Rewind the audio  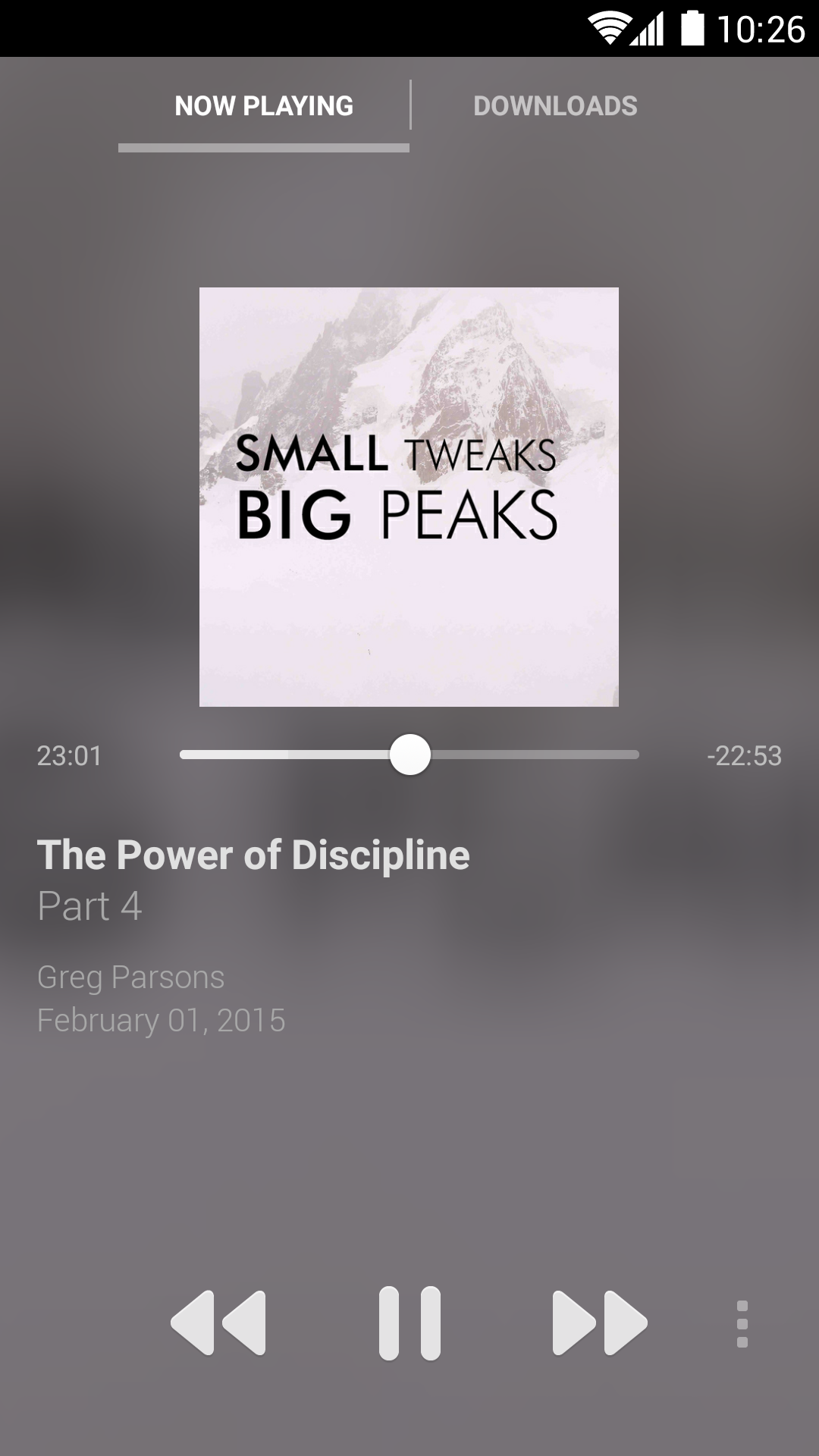pos(218,1323)
